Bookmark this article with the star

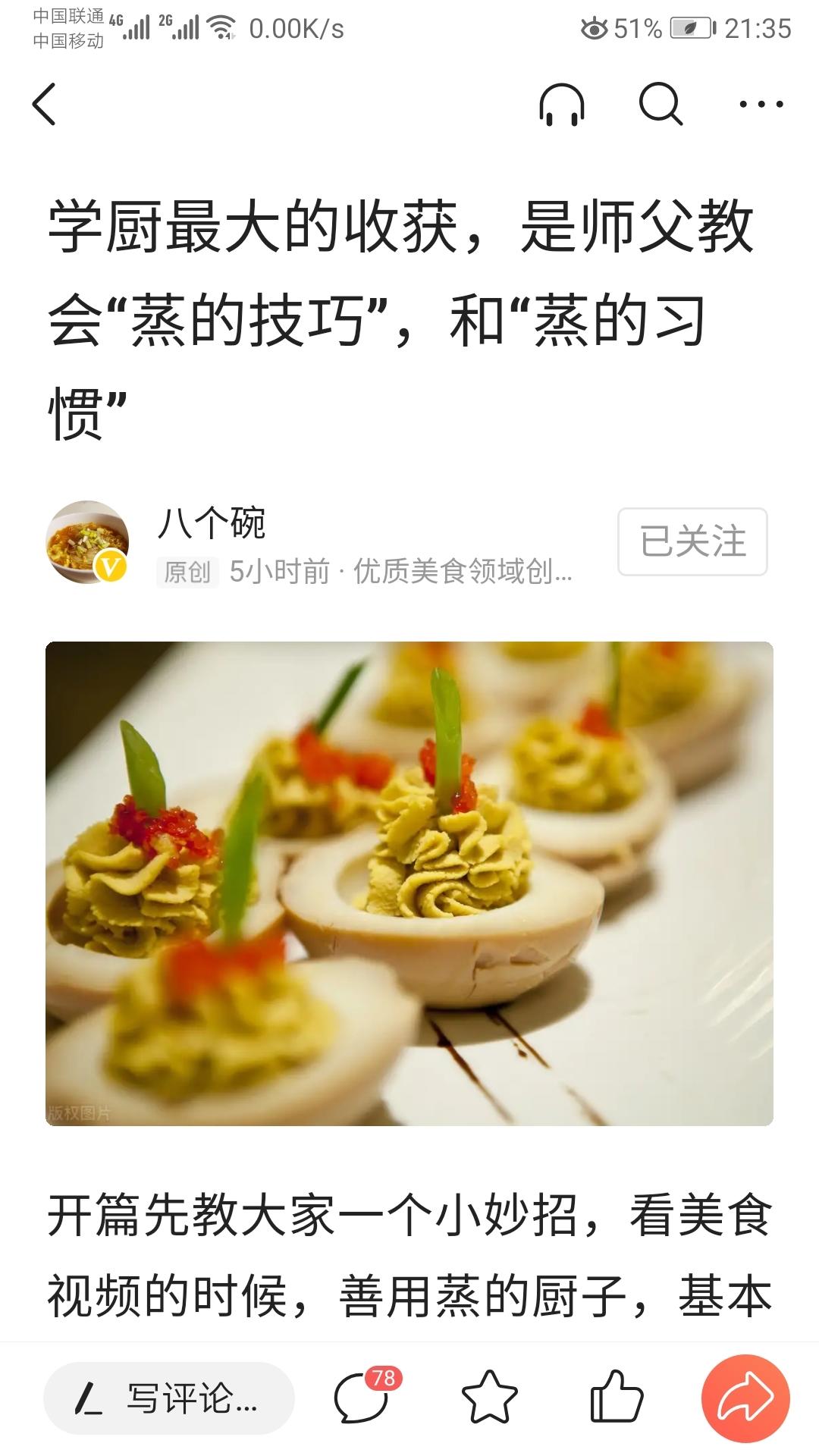[490, 1398]
